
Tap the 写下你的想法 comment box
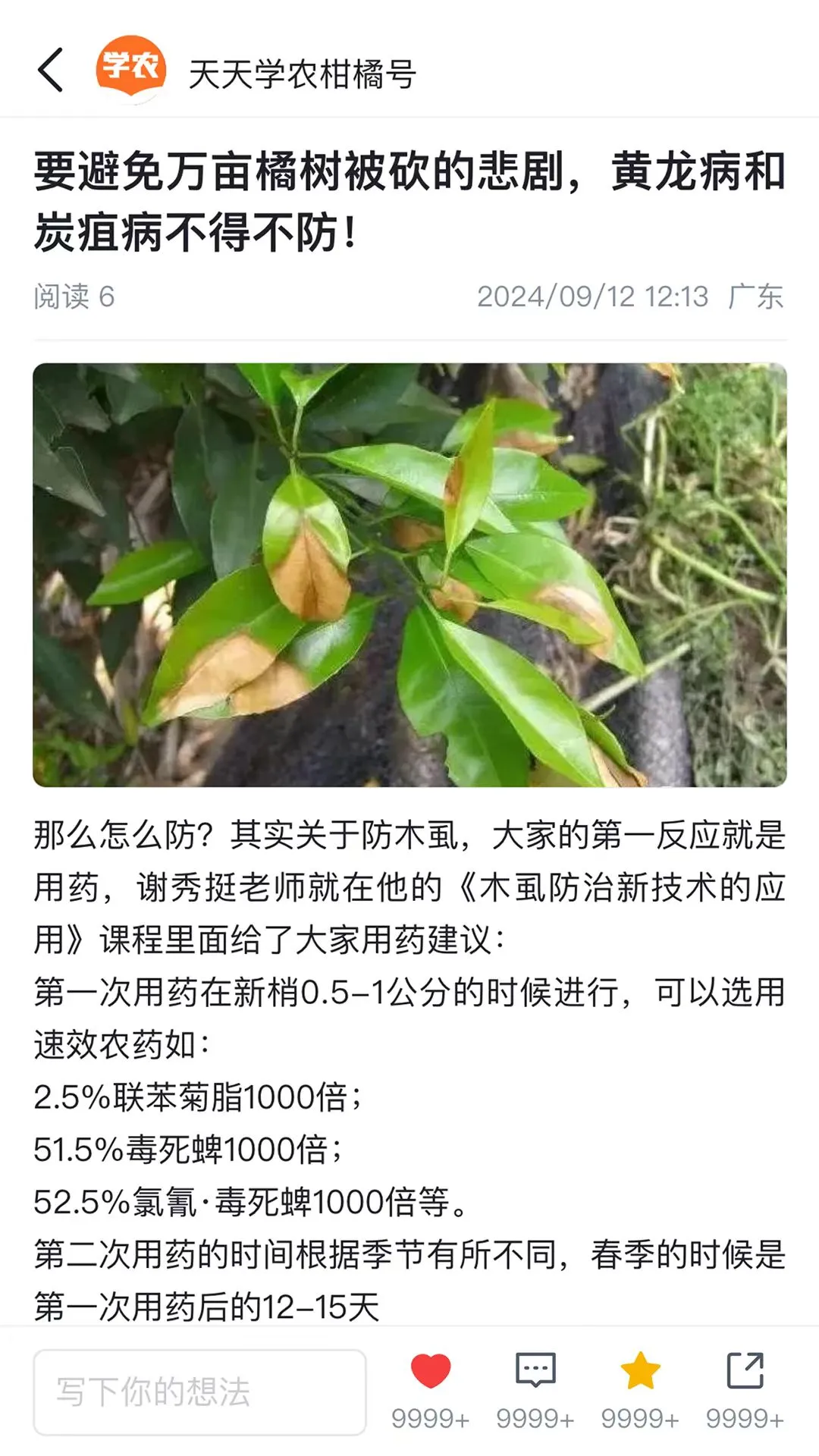(200, 1392)
